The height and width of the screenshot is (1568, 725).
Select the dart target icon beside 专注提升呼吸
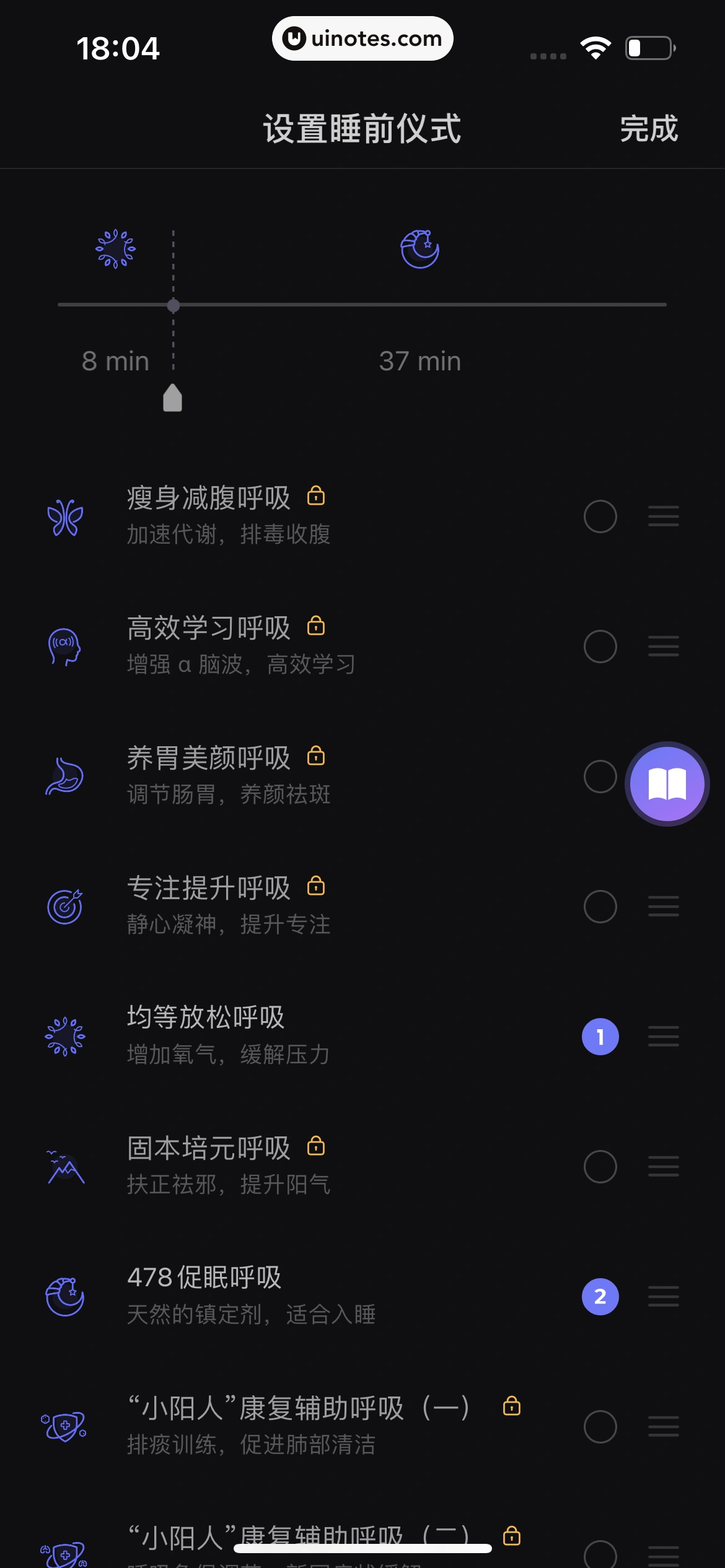[x=64, y=907]
